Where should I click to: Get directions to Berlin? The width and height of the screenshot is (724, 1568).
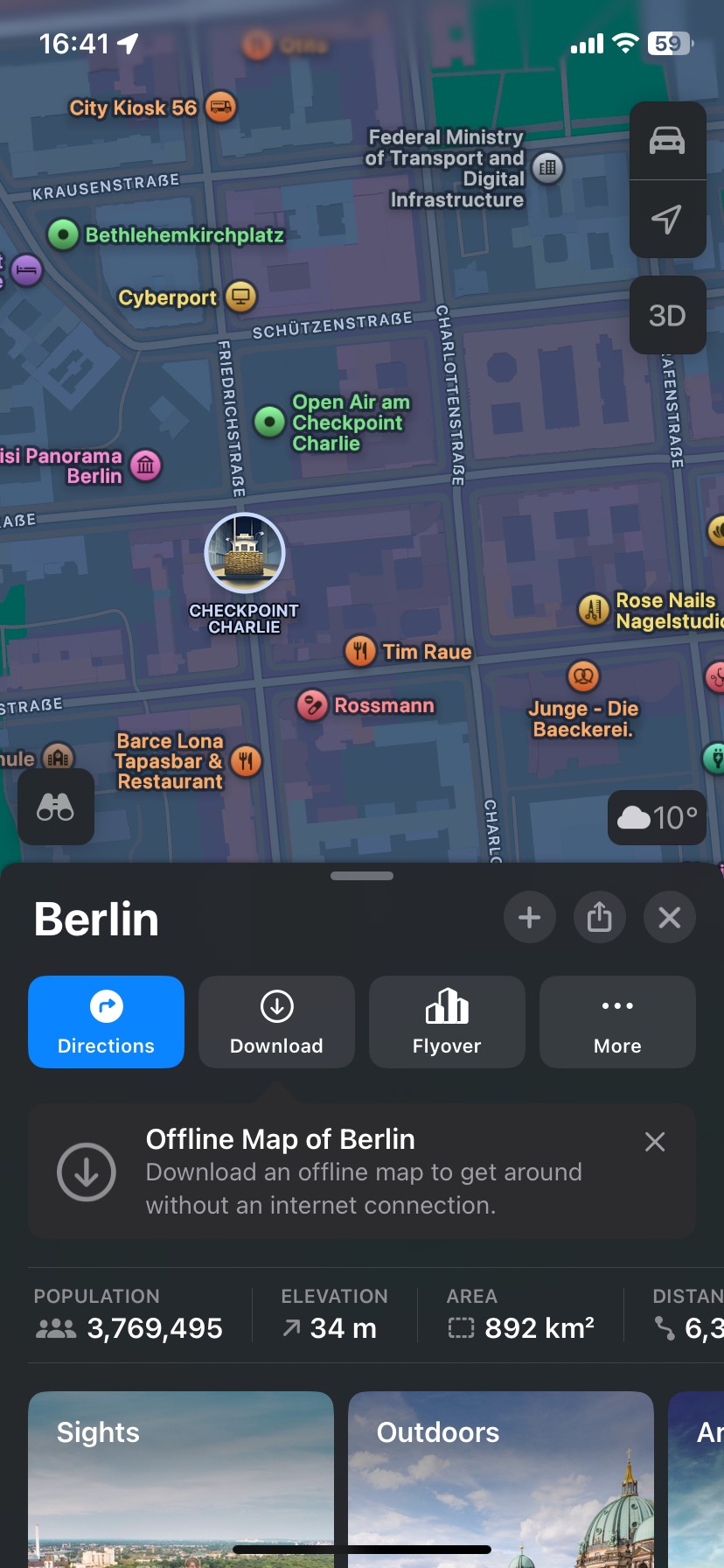point(106,1022)
